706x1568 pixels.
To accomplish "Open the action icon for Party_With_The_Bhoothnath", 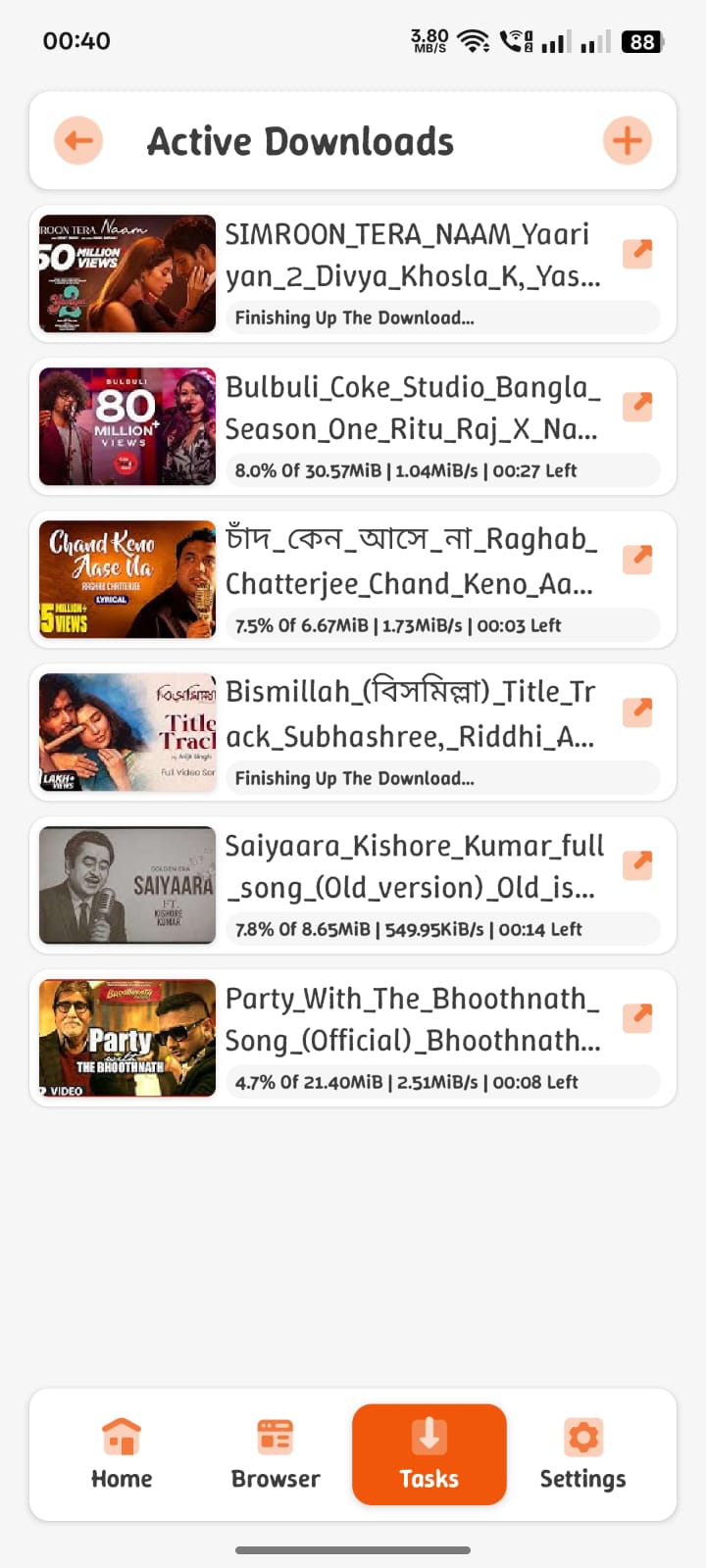I will (x=636, y=1017).
